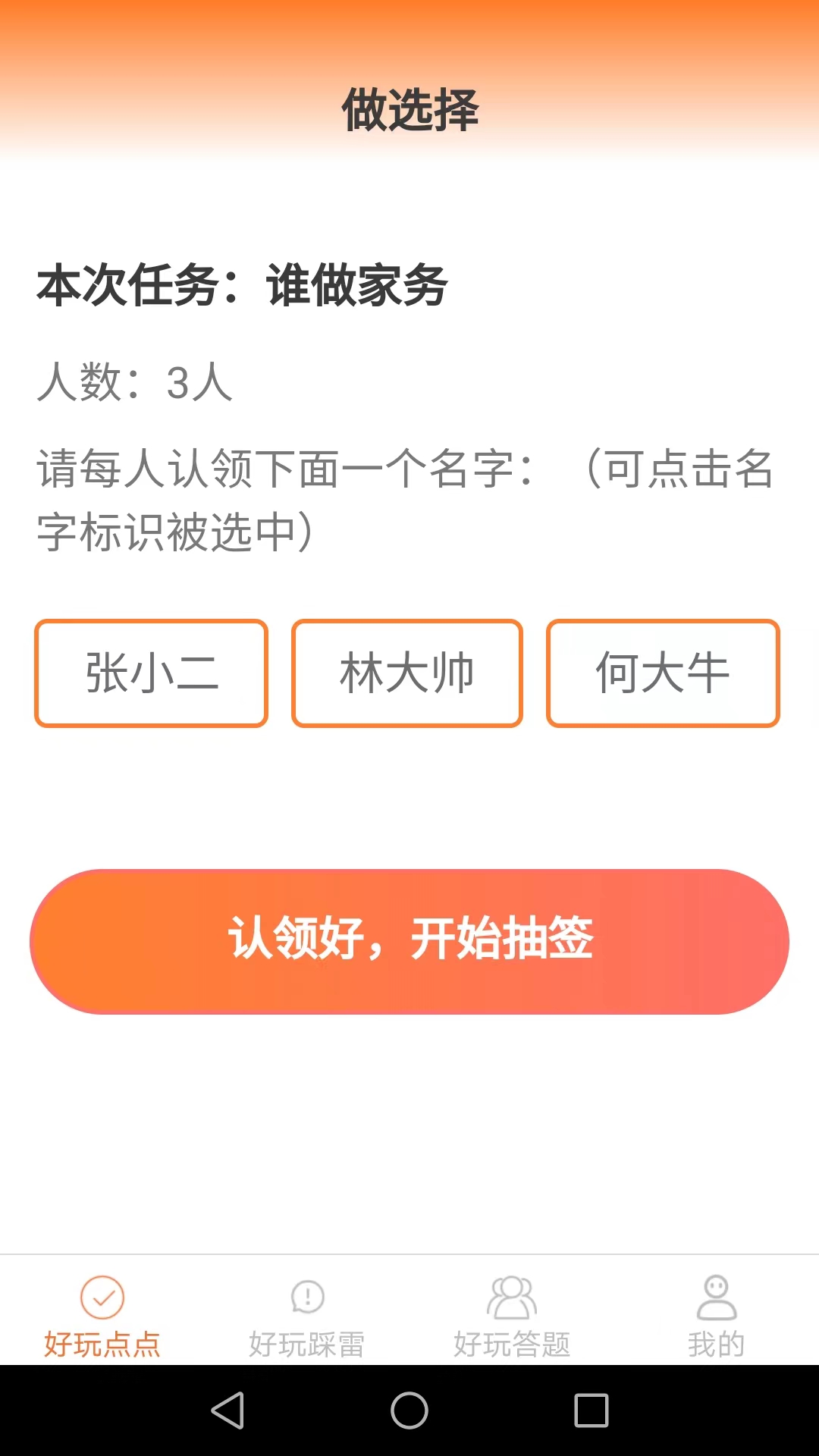Tap 认领好，开始抽签 to start drawing
Screen dimensions: 819x1456
coord(409,941)
